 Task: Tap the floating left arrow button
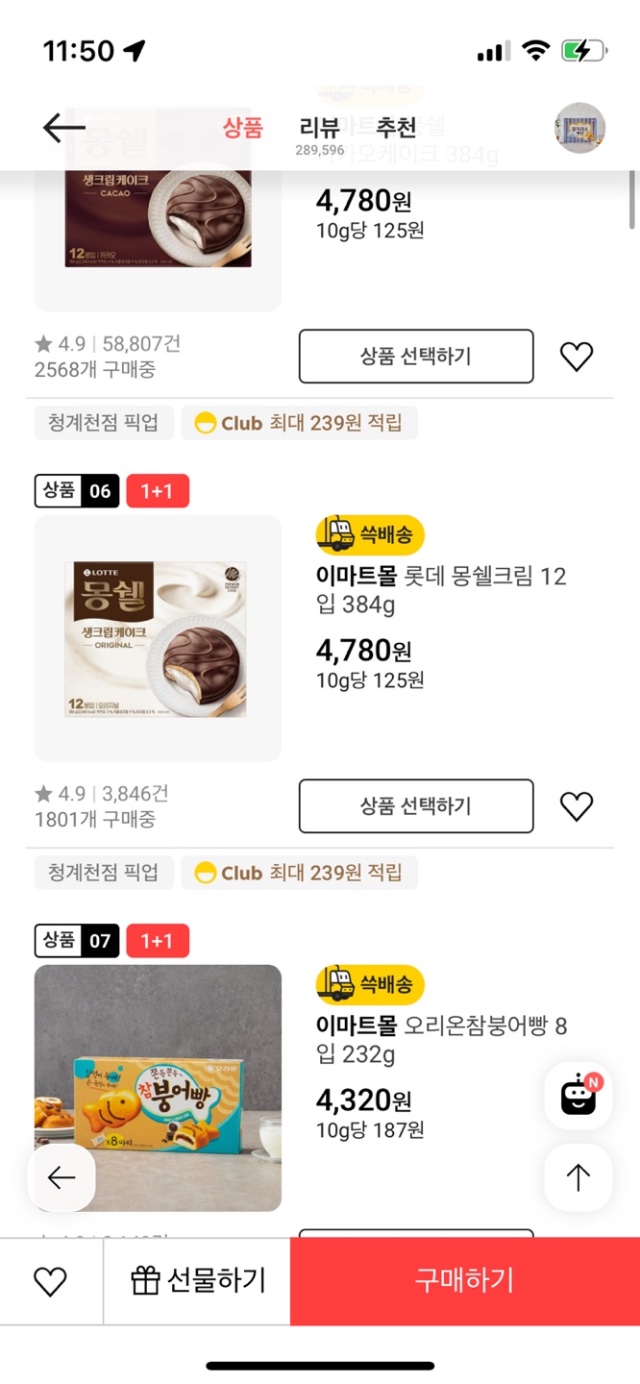[x=62, y=1178]
